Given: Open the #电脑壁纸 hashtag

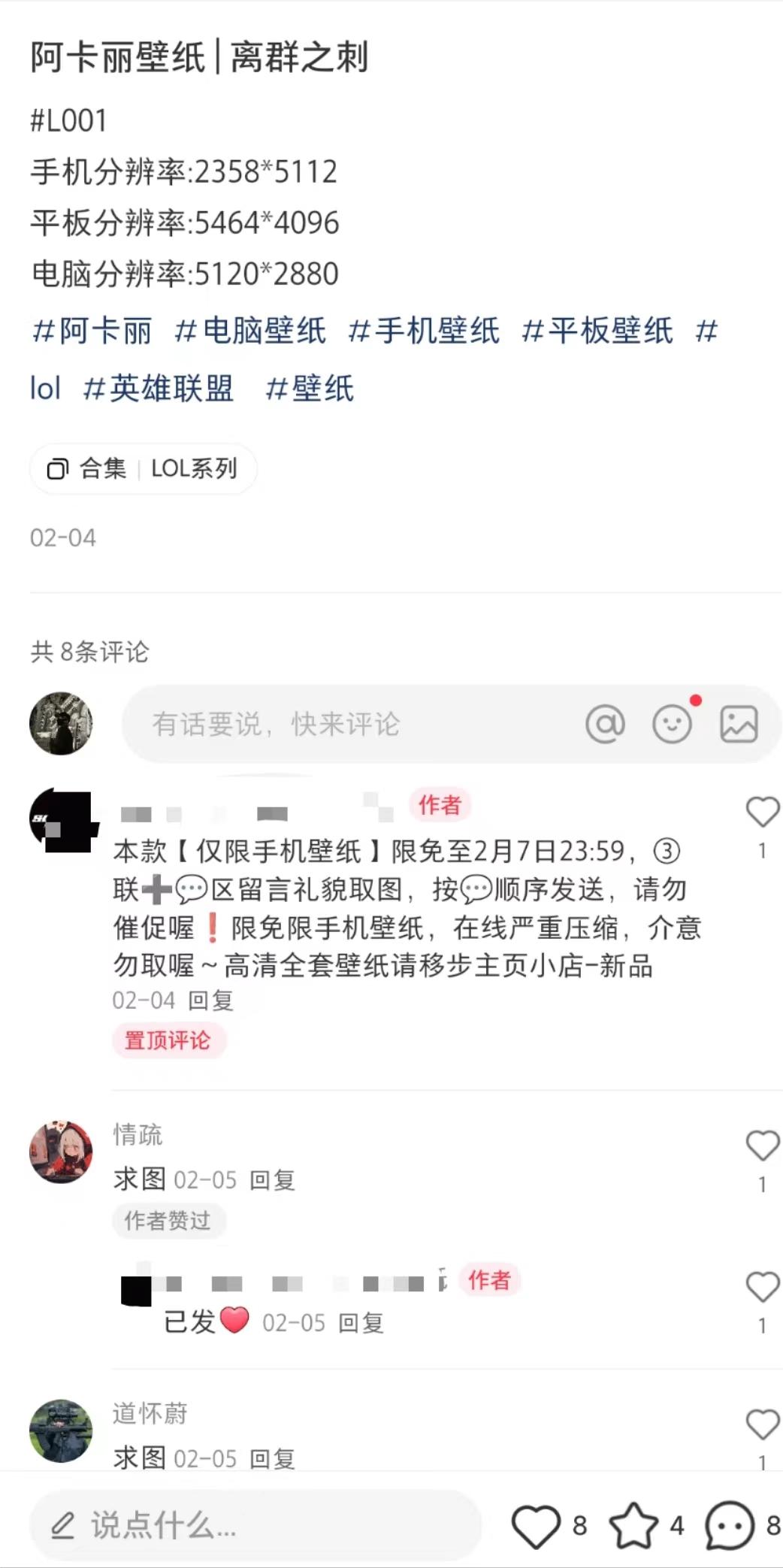Looking at the screenshot, I should pyautogui.click(x=250, y=331).
